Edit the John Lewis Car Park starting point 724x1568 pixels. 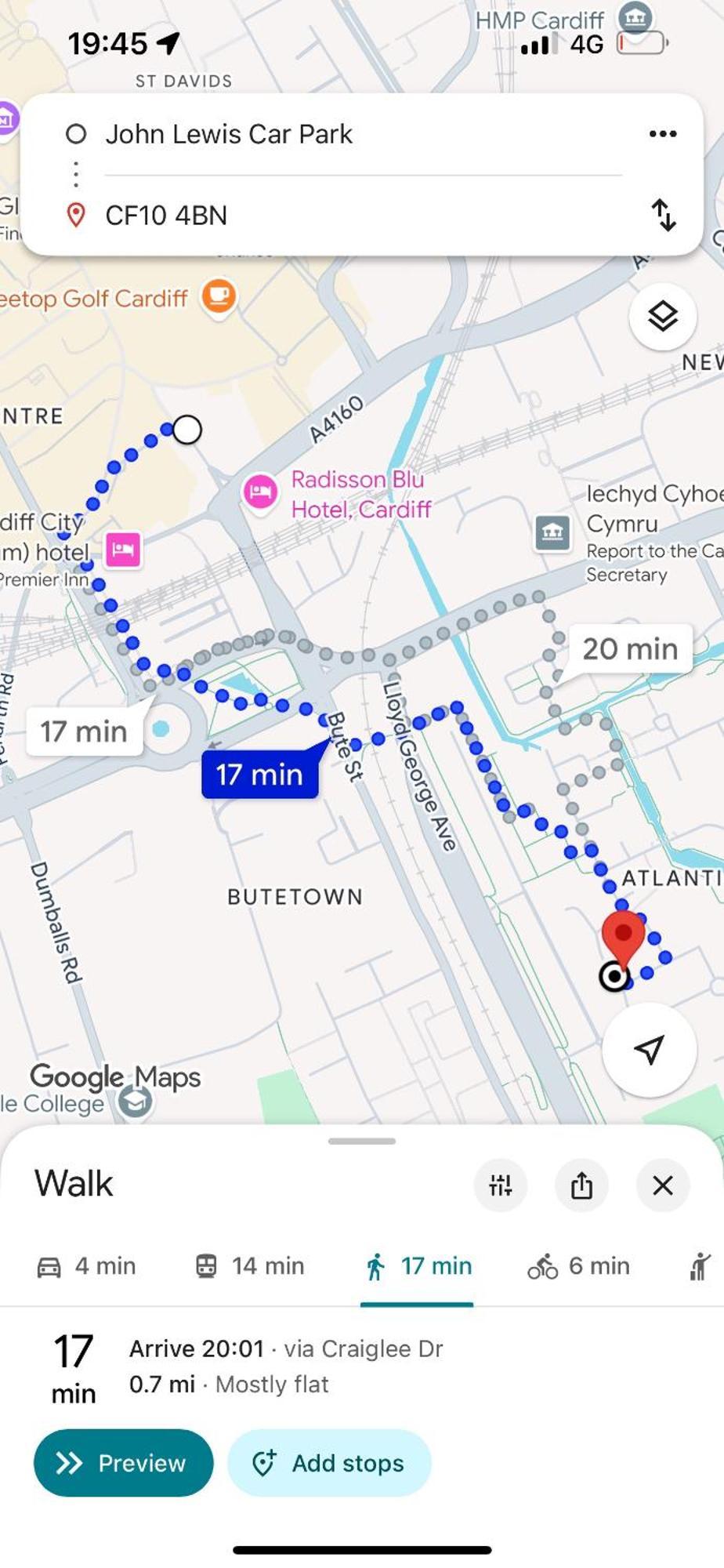pos(229,134)
